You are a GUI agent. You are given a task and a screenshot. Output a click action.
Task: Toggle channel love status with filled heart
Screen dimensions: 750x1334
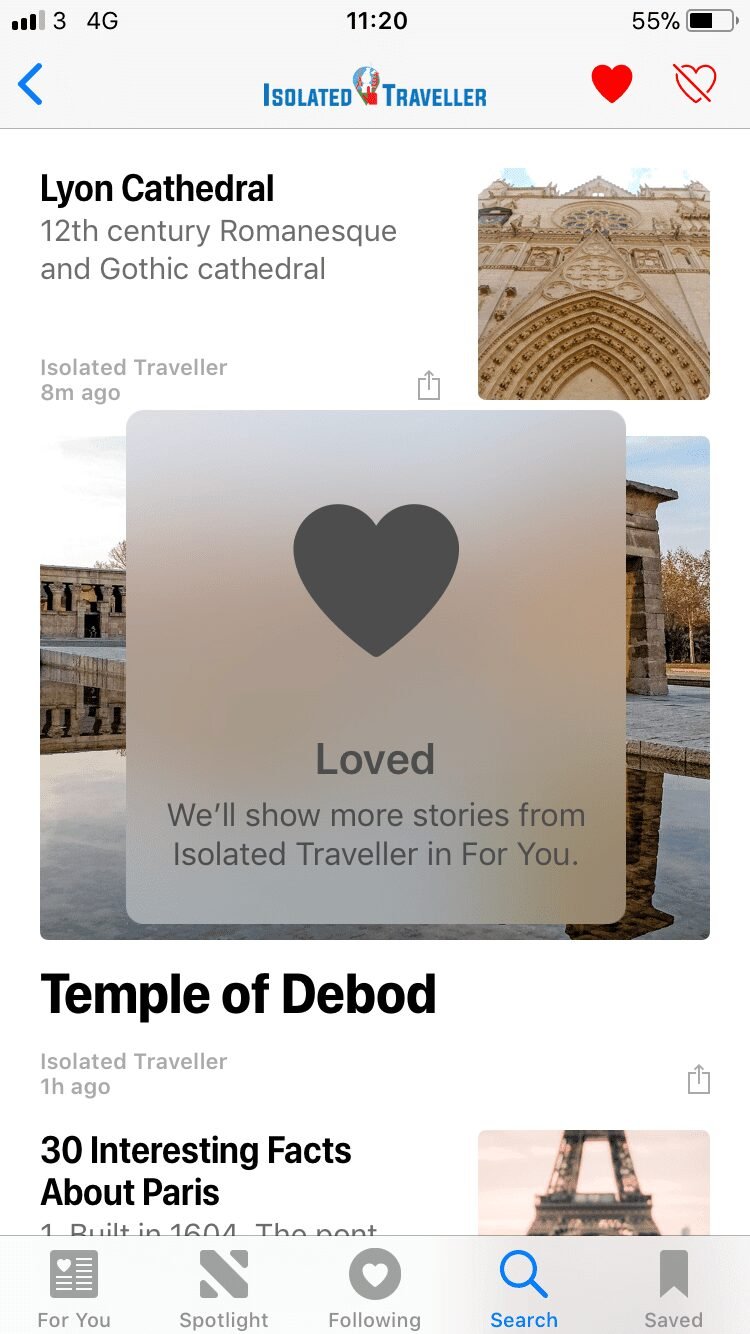pos(612,84)
